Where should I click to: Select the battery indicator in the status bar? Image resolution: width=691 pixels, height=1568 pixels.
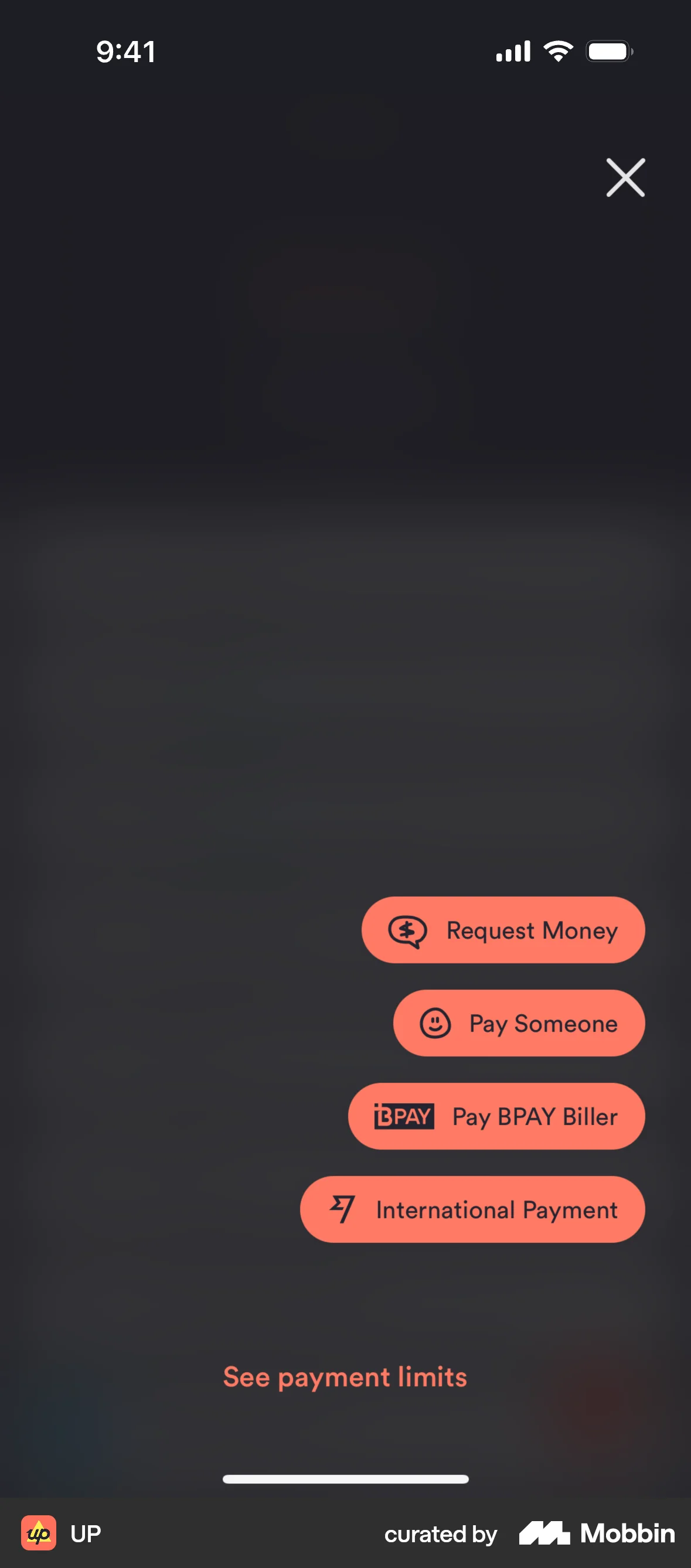click(x=608, y=51)
